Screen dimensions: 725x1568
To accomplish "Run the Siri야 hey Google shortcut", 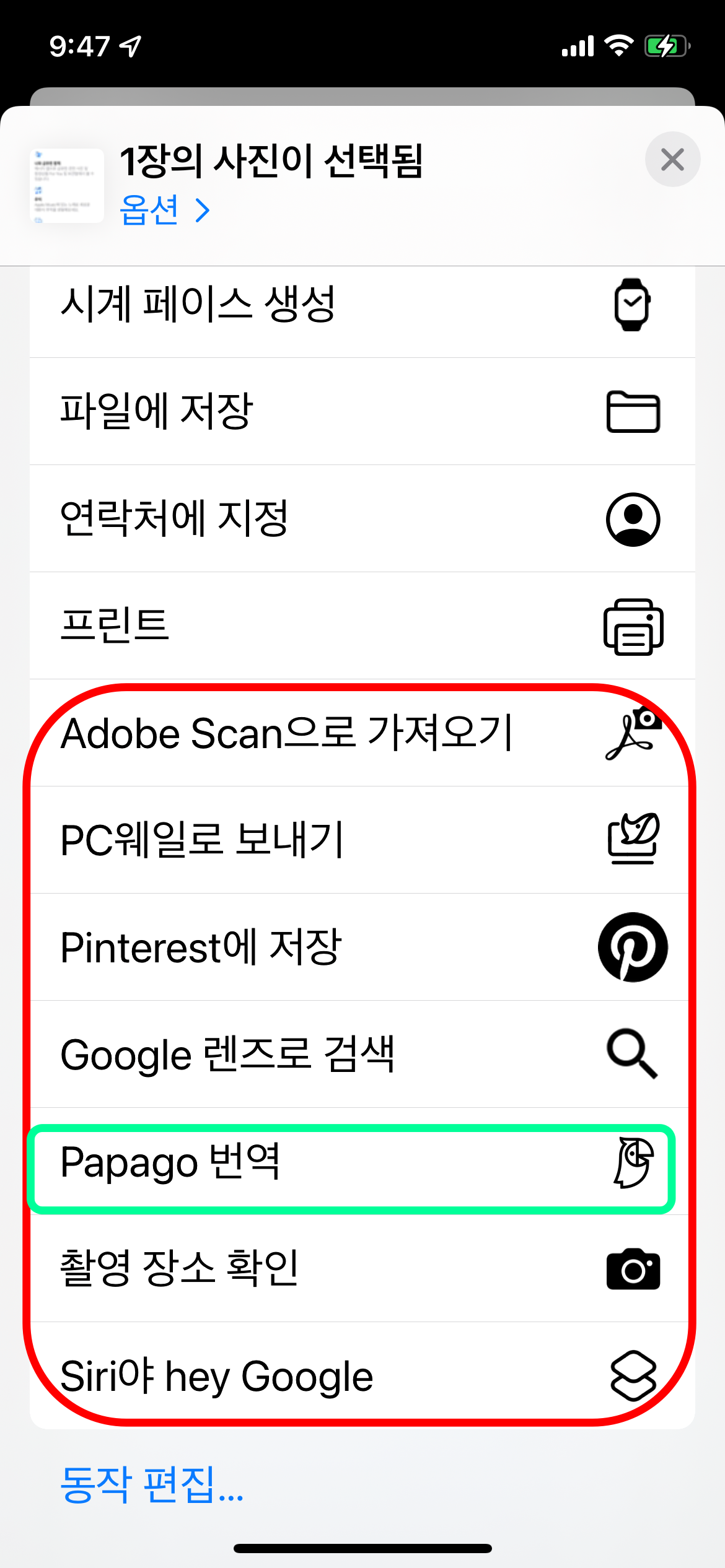I will pos(362,1375).
